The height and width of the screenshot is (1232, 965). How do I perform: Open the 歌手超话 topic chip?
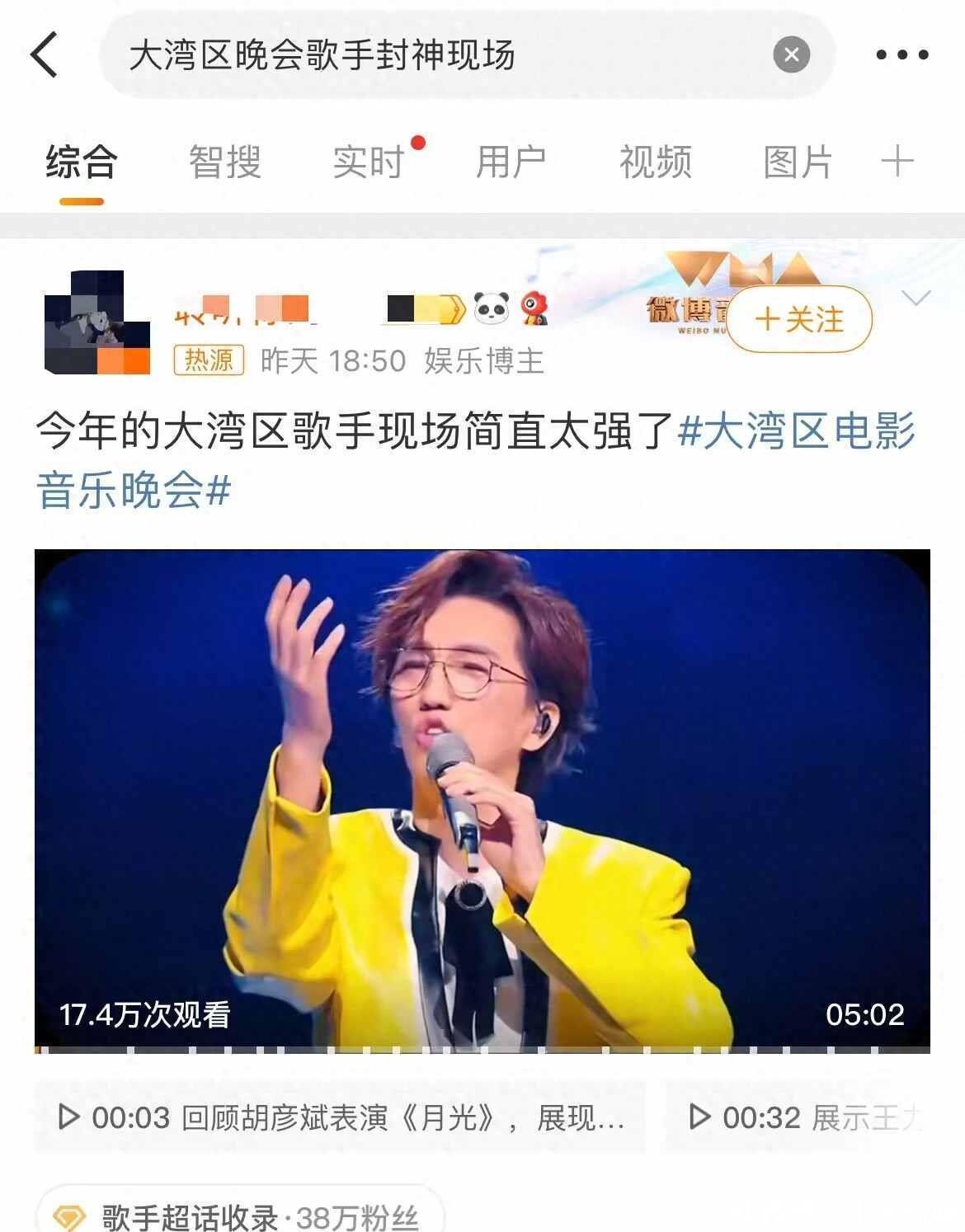(239, 1216)
